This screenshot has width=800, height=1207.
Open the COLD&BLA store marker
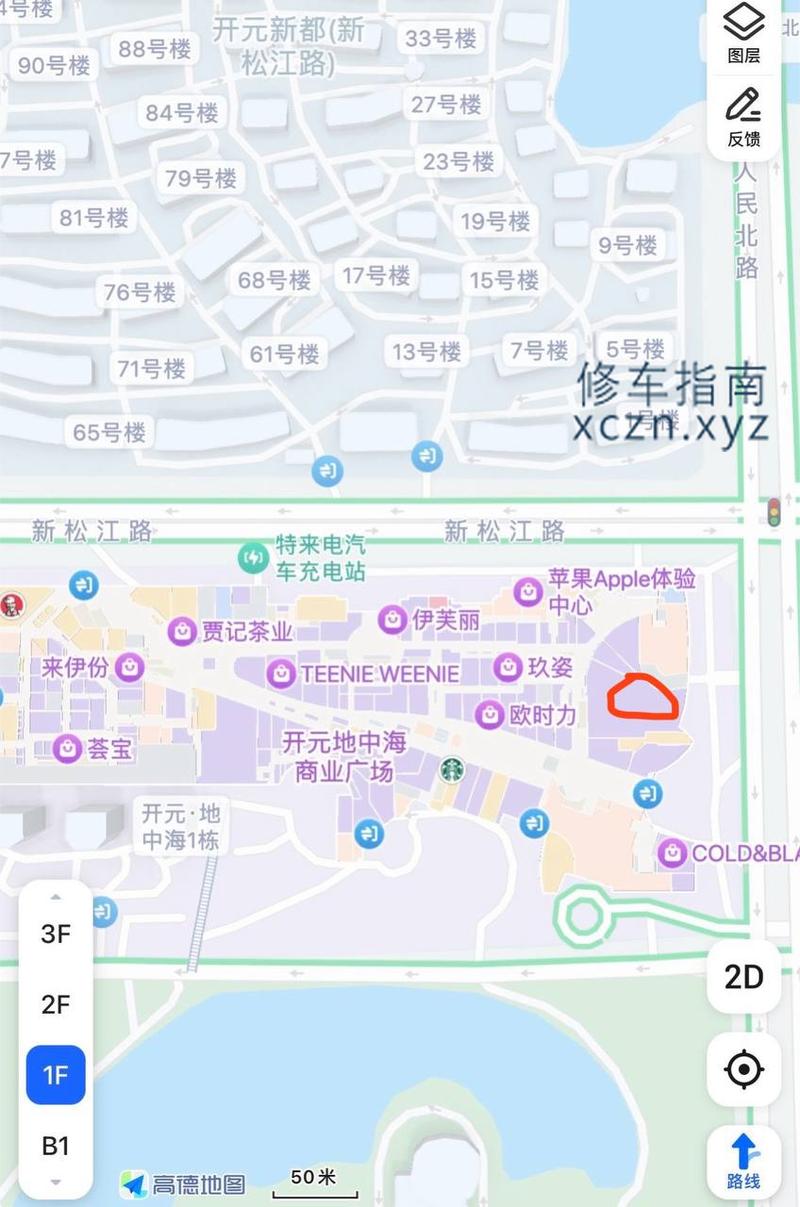[672, 853]
